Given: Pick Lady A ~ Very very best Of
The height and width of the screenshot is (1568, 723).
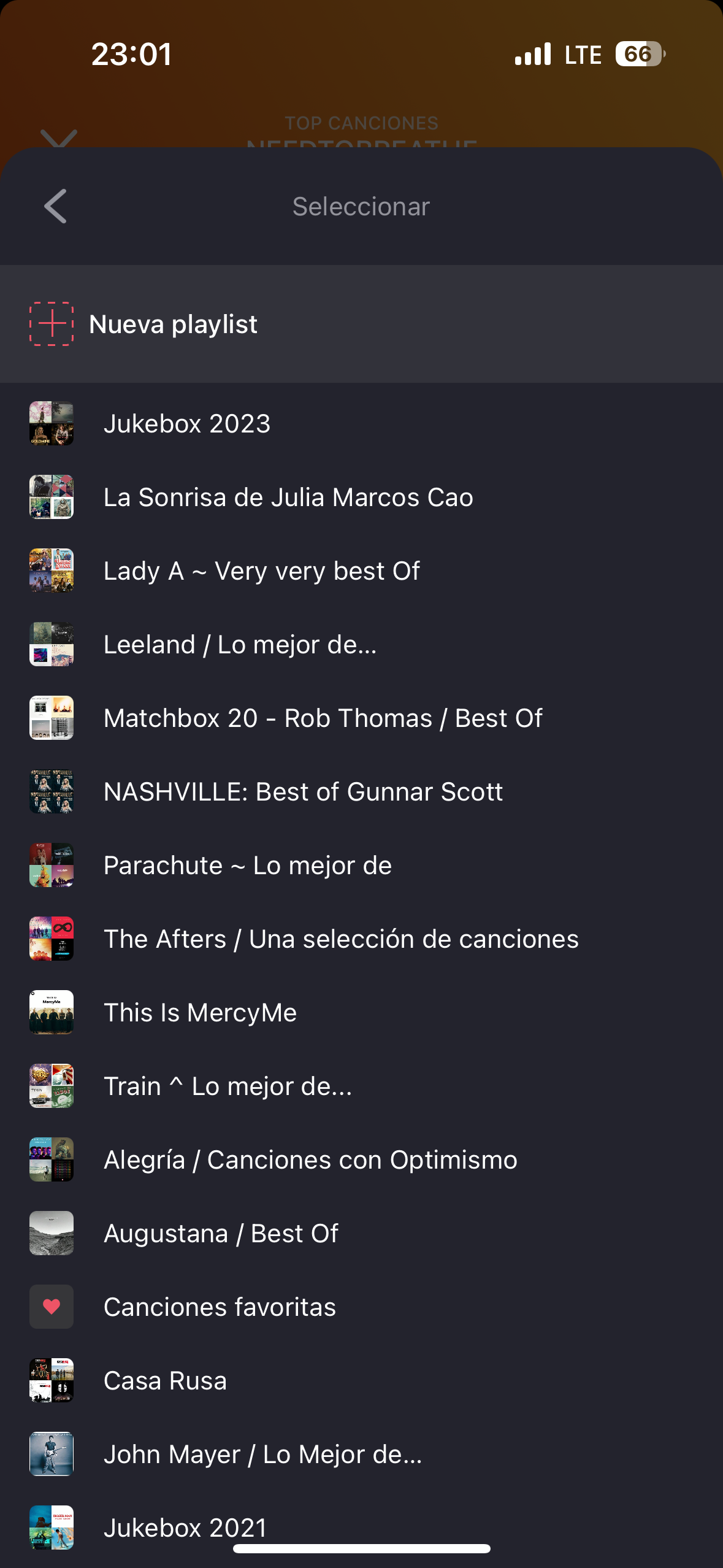Looking at the screenshot, I should pos(261,571).
